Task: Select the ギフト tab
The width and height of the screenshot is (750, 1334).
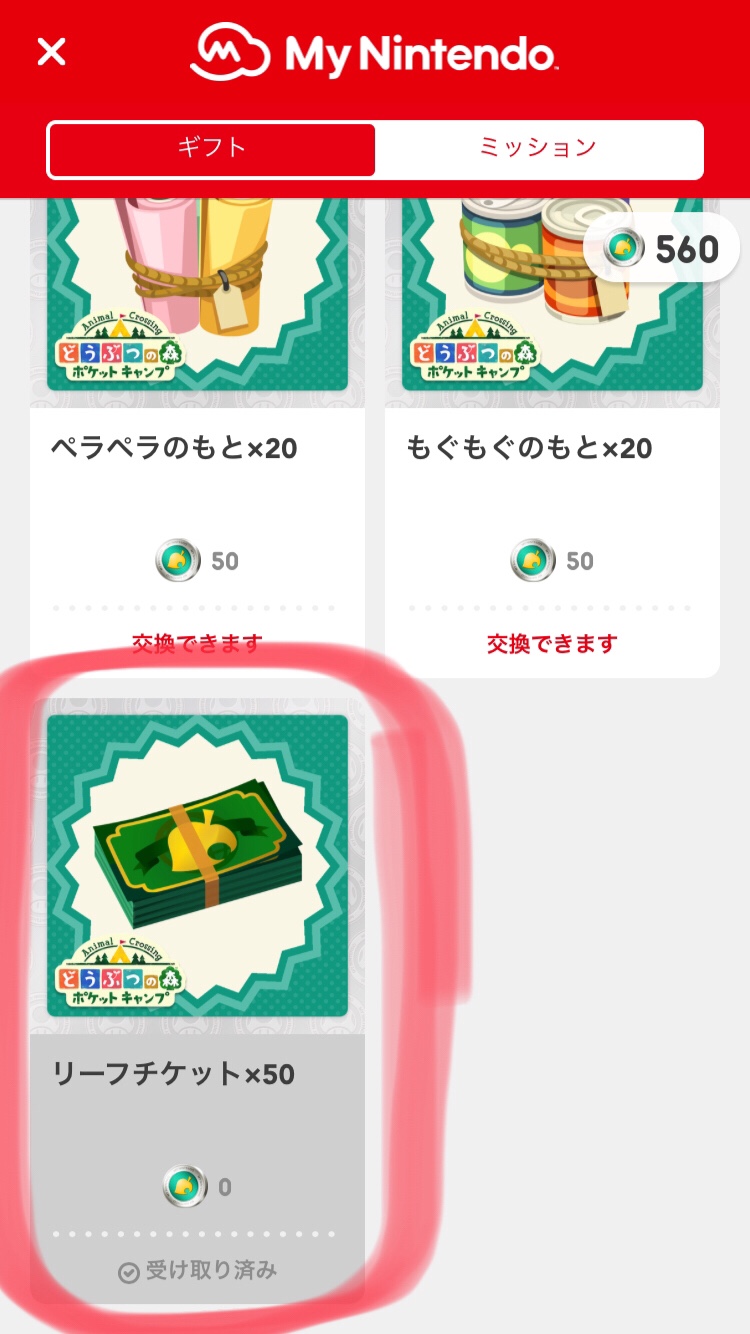Action: point(212,149)
